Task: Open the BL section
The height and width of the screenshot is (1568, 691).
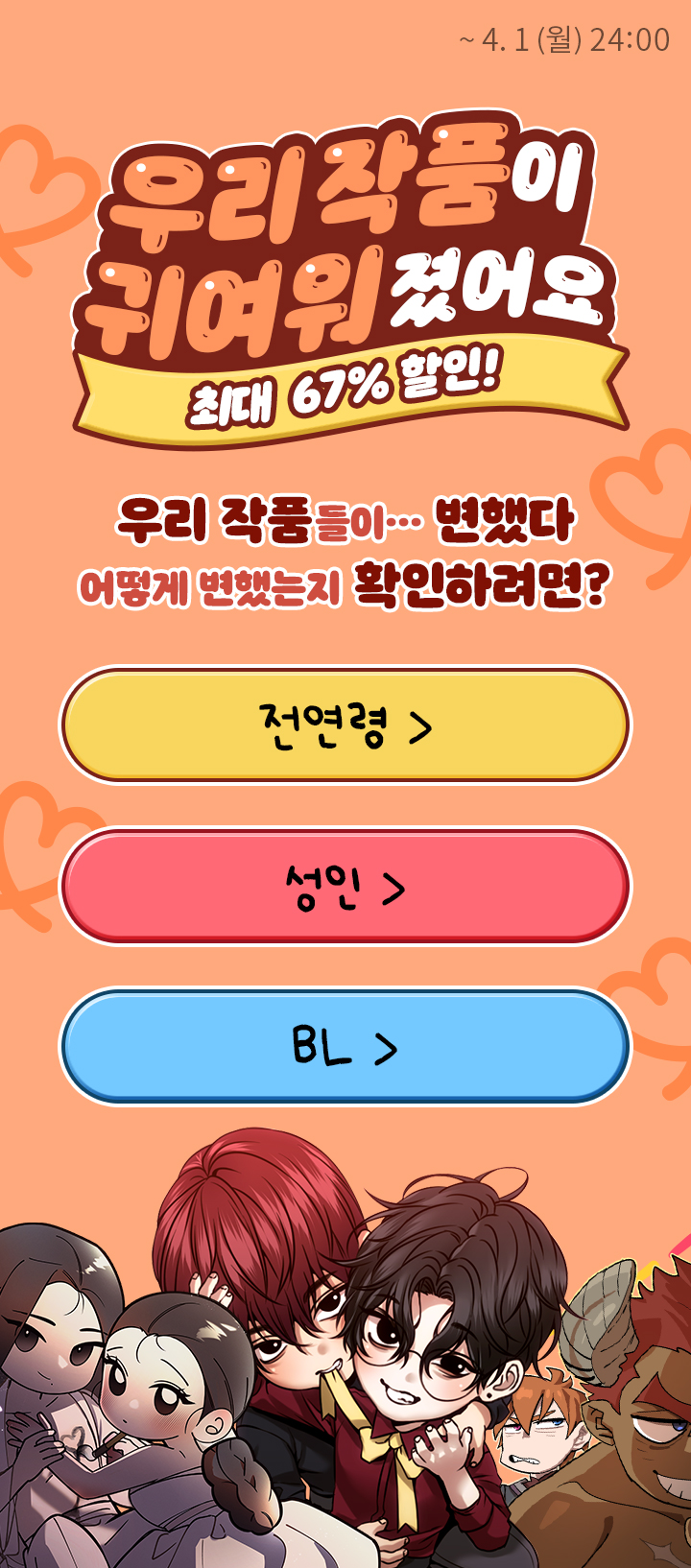Action: (x=345, y=1047)
